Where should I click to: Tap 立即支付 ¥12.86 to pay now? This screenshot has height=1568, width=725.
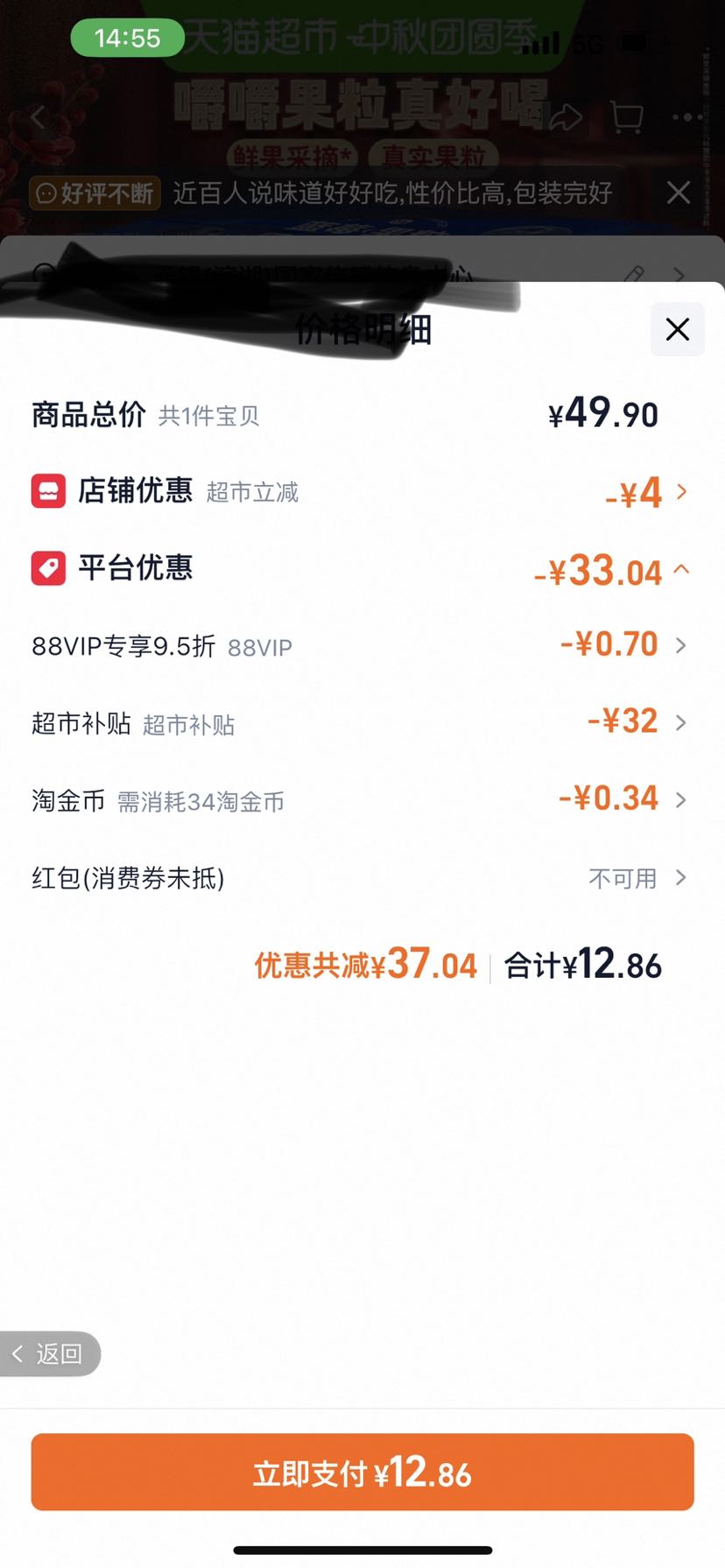click(362, 1472)
